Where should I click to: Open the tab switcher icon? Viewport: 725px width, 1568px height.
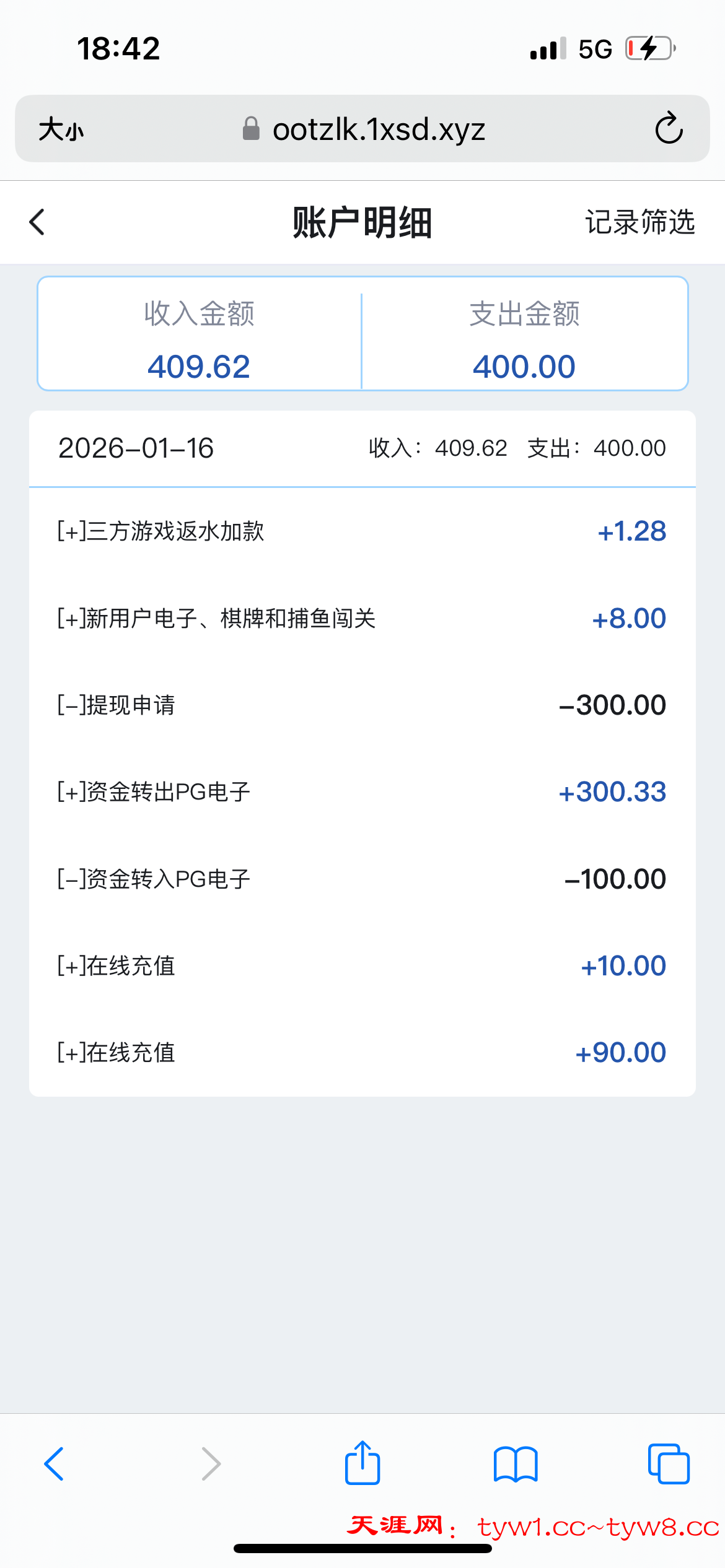pos(668,1464)
